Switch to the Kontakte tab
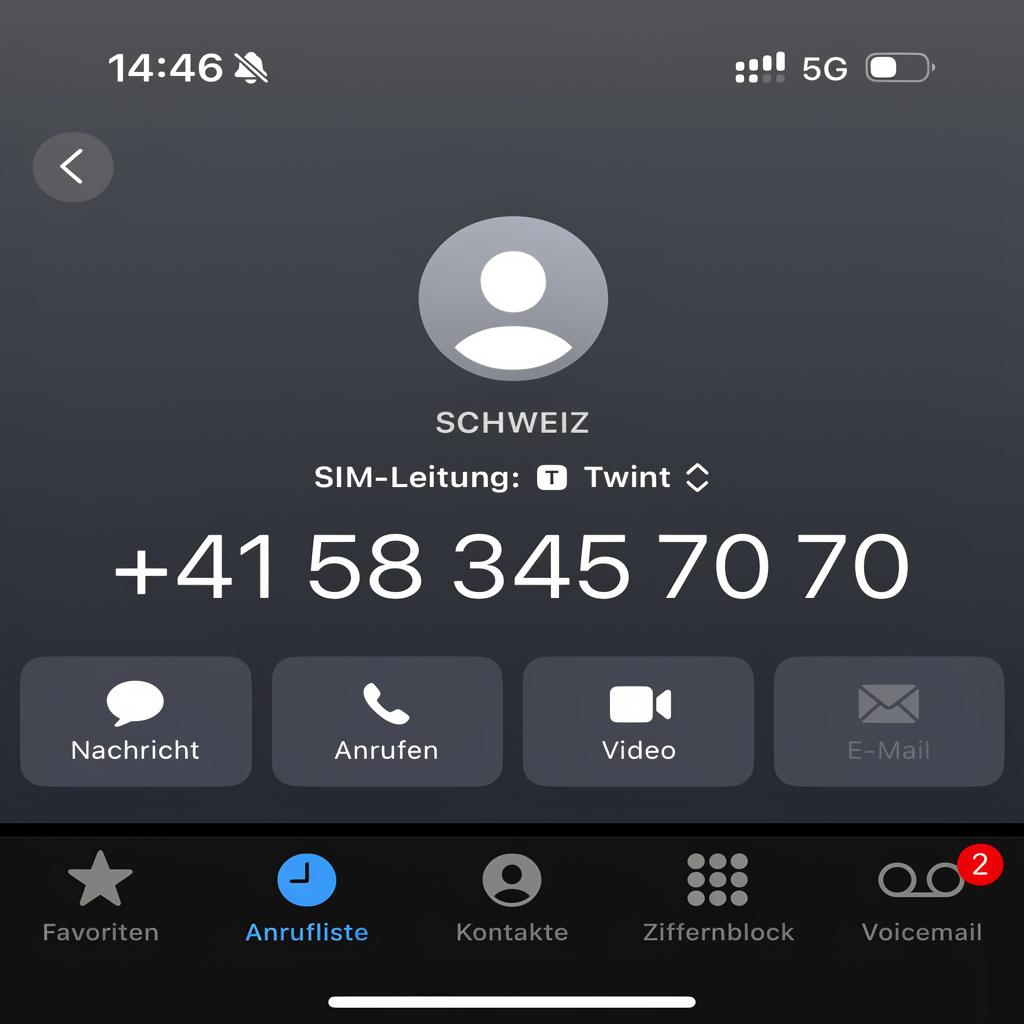 tap(512, 897)
